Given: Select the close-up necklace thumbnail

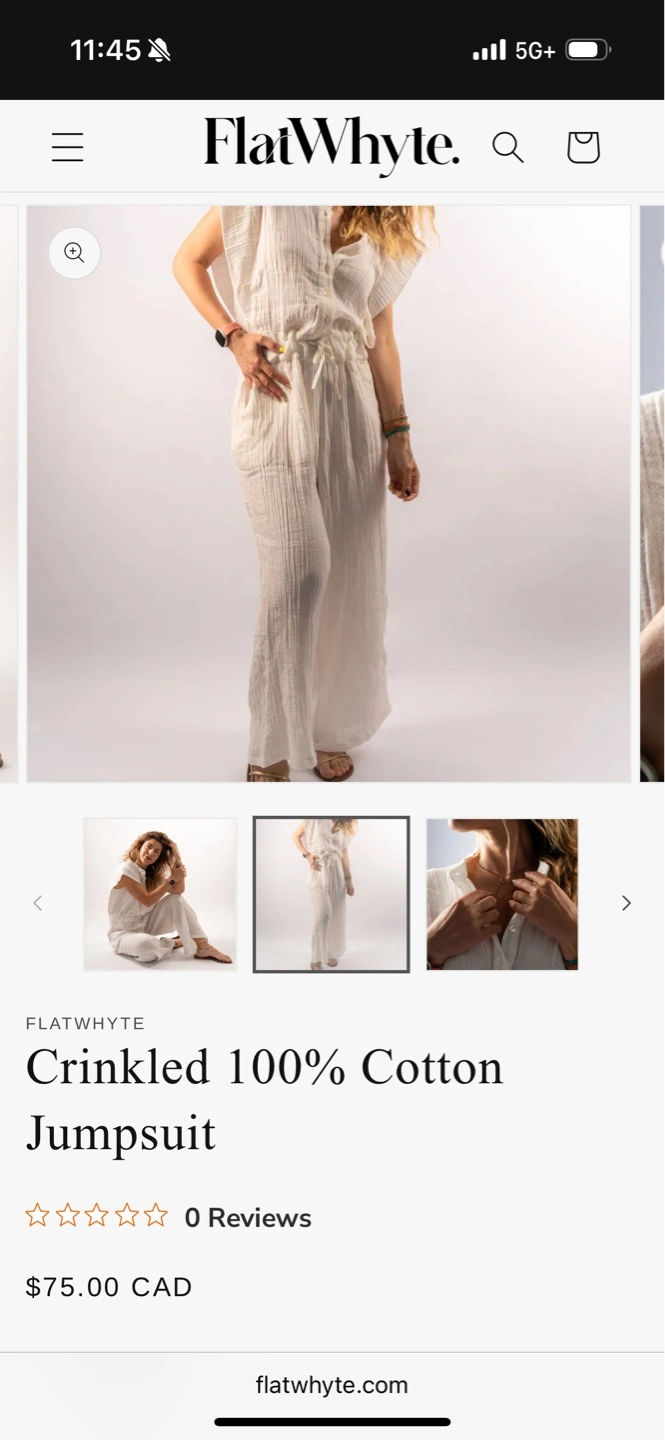Looking at the screenshot, I should [x=502, y=894].
